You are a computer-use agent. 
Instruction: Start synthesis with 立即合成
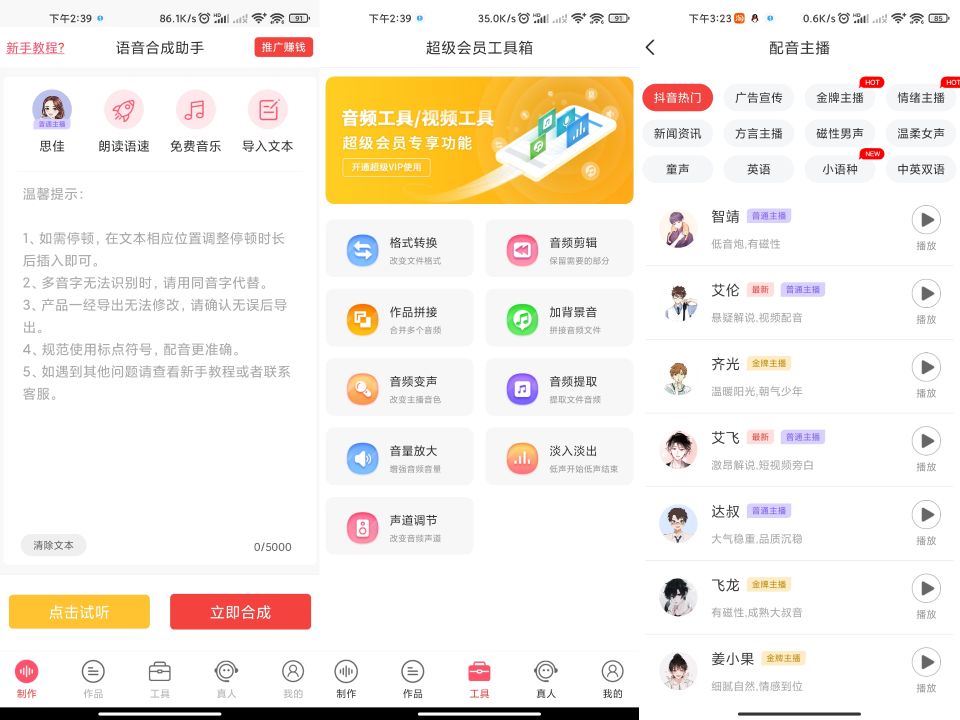point(240,612)
